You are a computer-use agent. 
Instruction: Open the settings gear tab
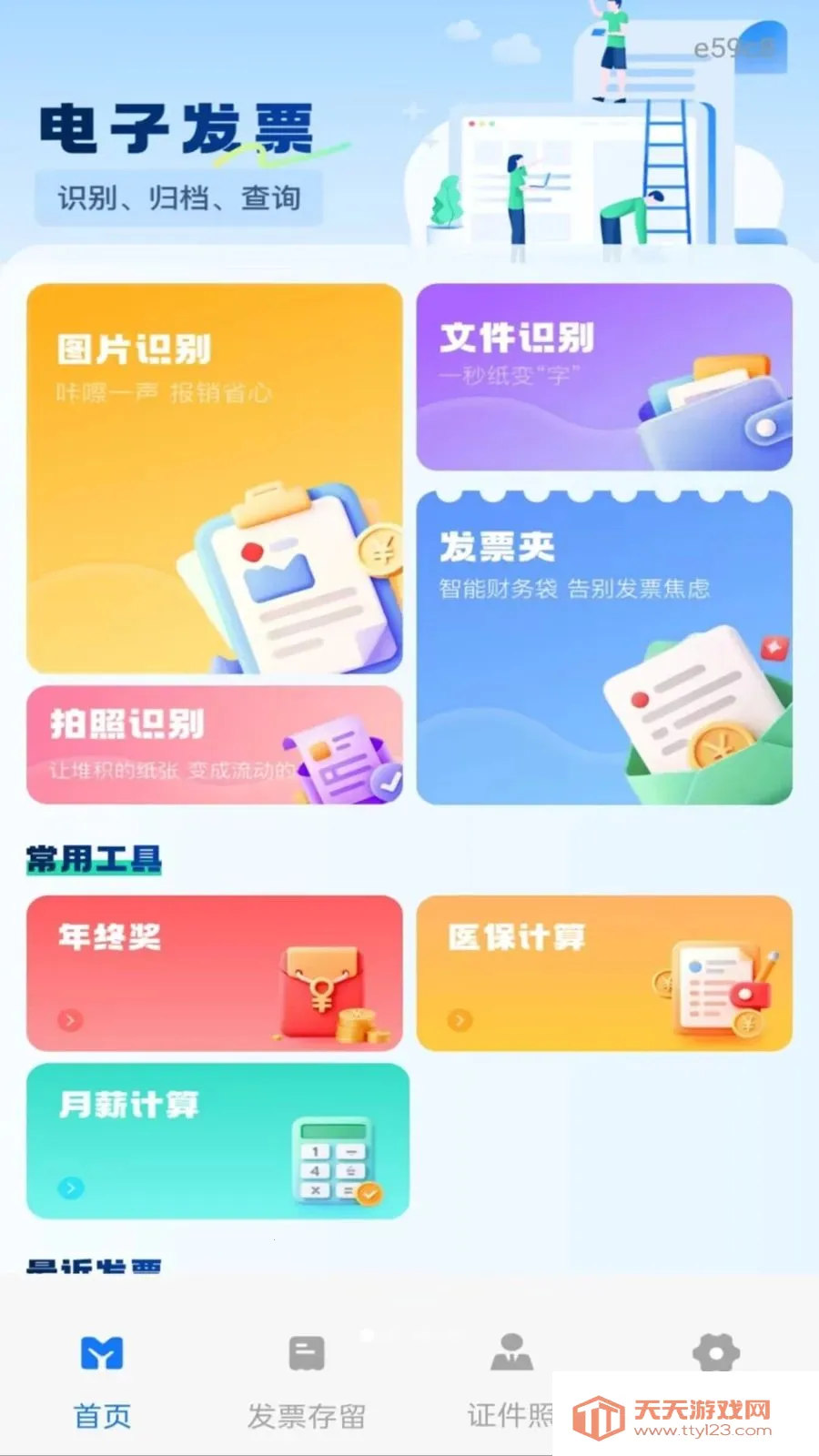pos(716,1352)
